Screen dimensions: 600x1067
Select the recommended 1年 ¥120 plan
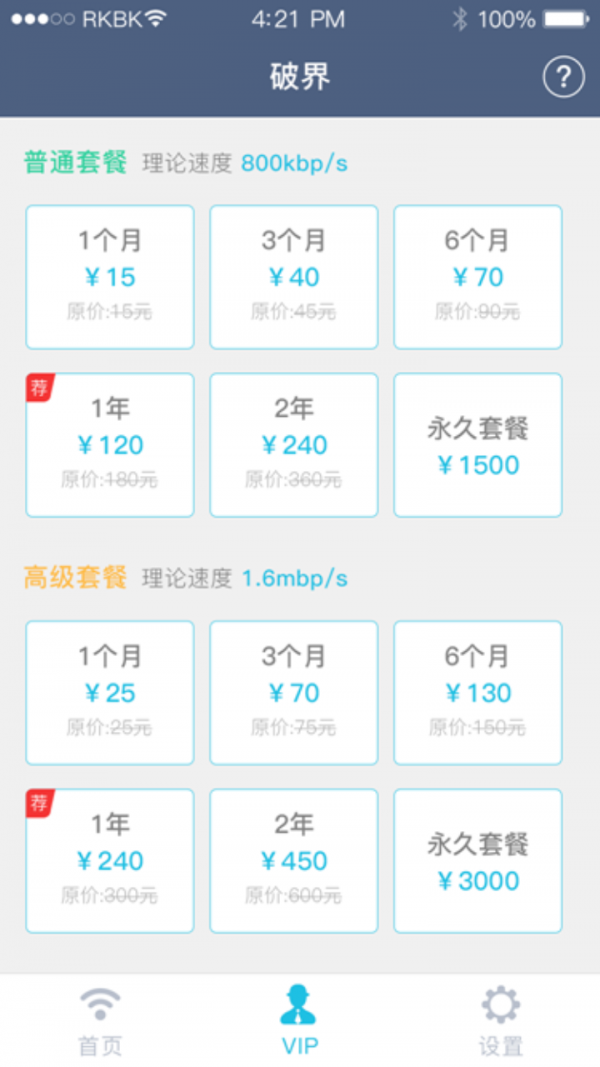[x=110, y=445]
